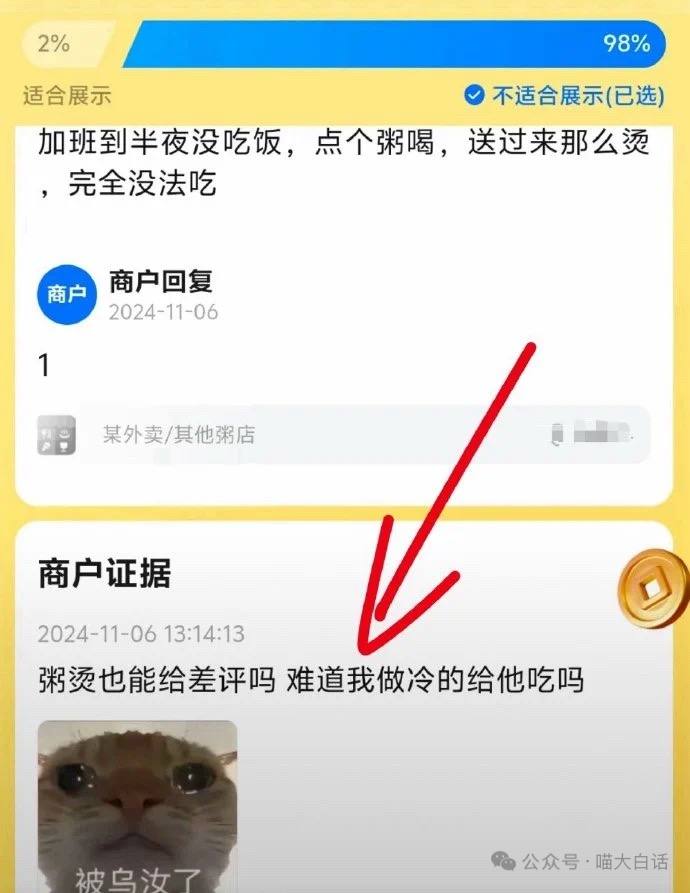Tap the floating gold coin icon
This screenshot has height=893, width=690.
coord(651,587)
